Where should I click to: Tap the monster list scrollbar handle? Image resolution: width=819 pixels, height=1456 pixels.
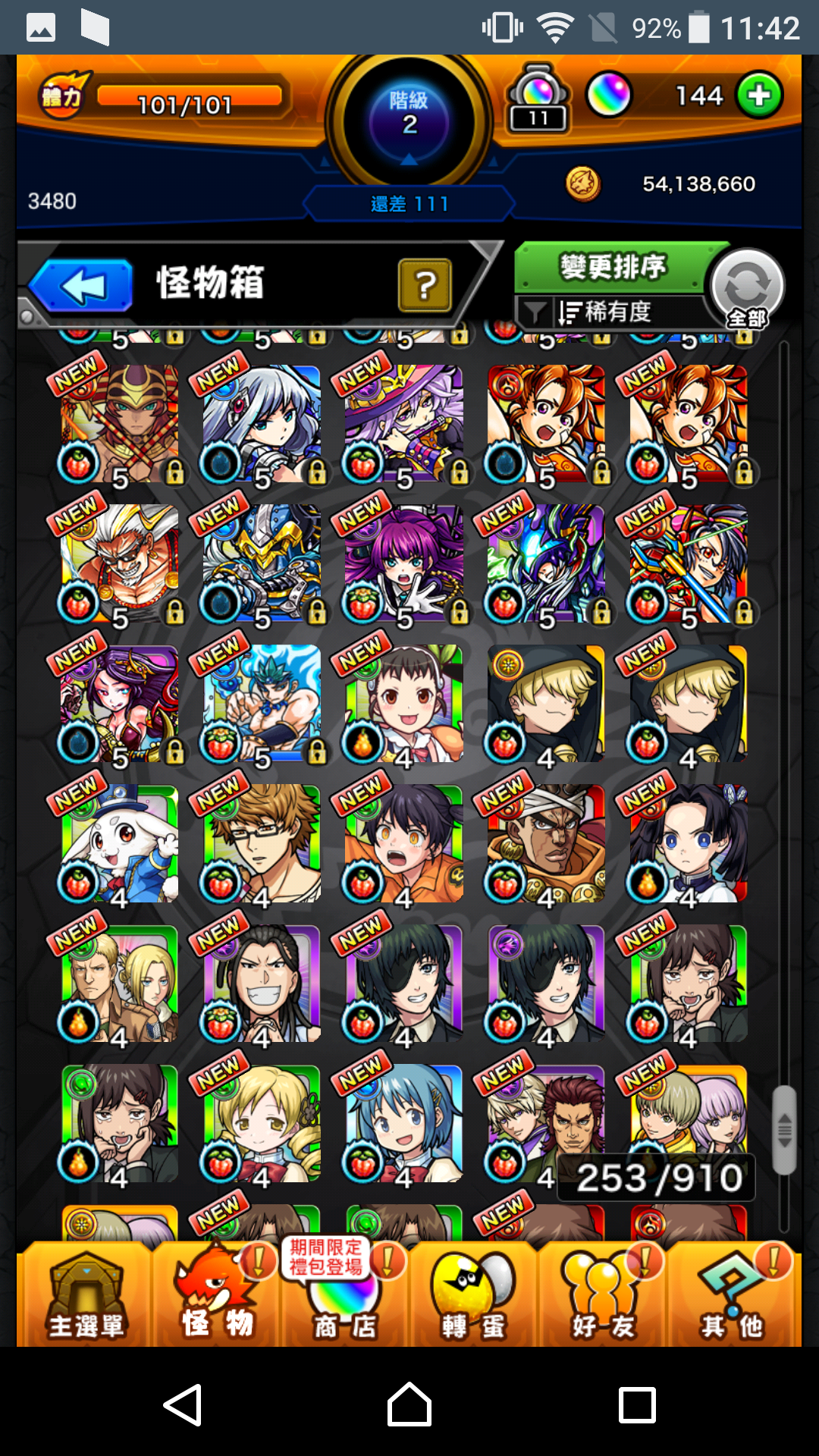[784, 1130]
